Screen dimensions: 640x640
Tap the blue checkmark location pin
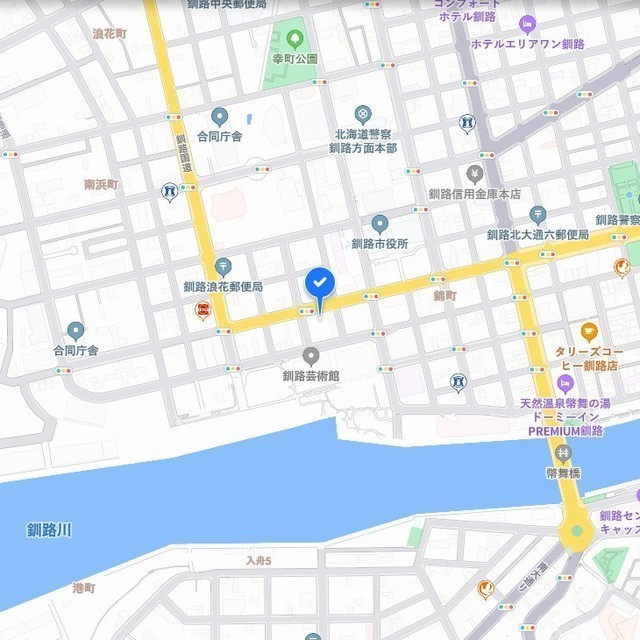coord(319,284)
